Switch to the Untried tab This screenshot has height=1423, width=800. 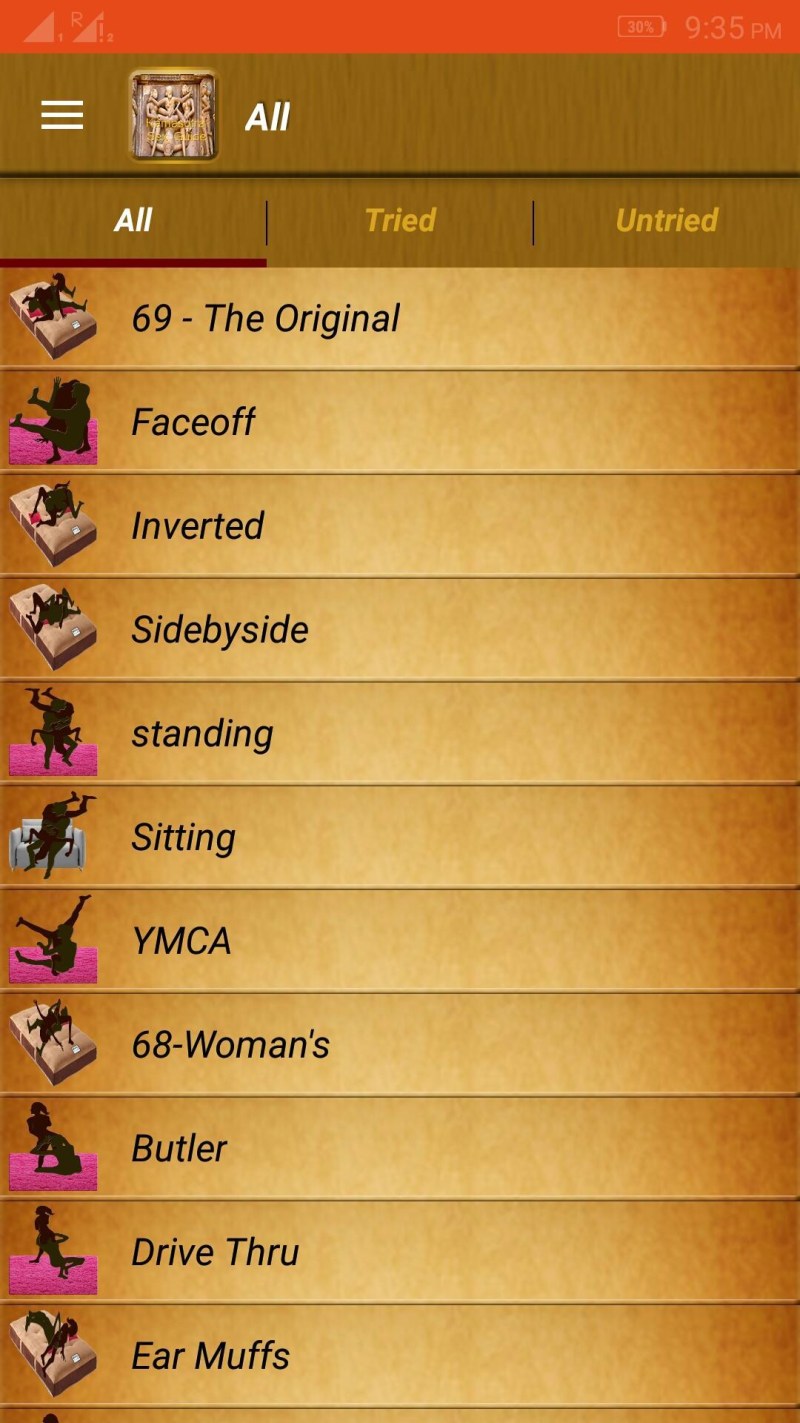tap(666, 220)
